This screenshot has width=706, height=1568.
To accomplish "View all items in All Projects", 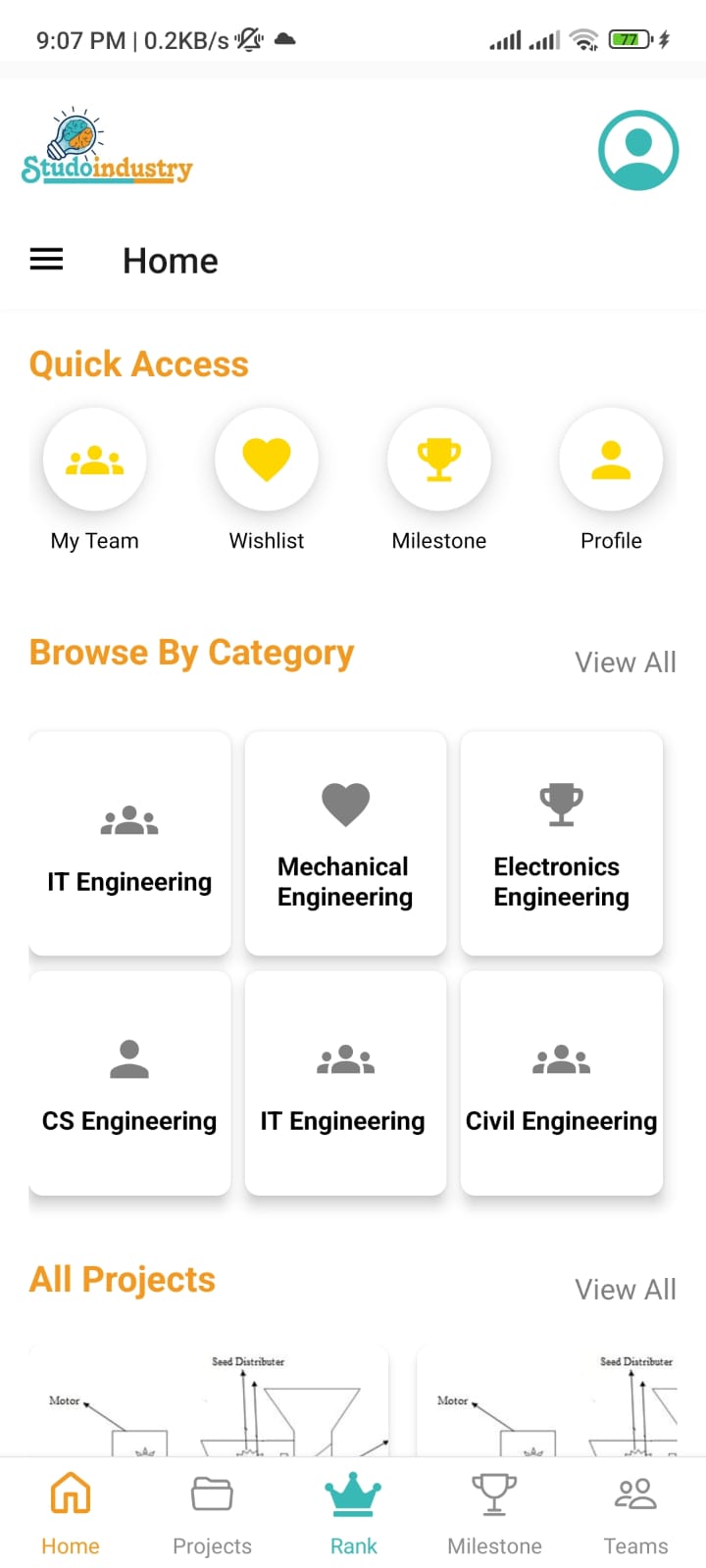I will (625, 1290).
